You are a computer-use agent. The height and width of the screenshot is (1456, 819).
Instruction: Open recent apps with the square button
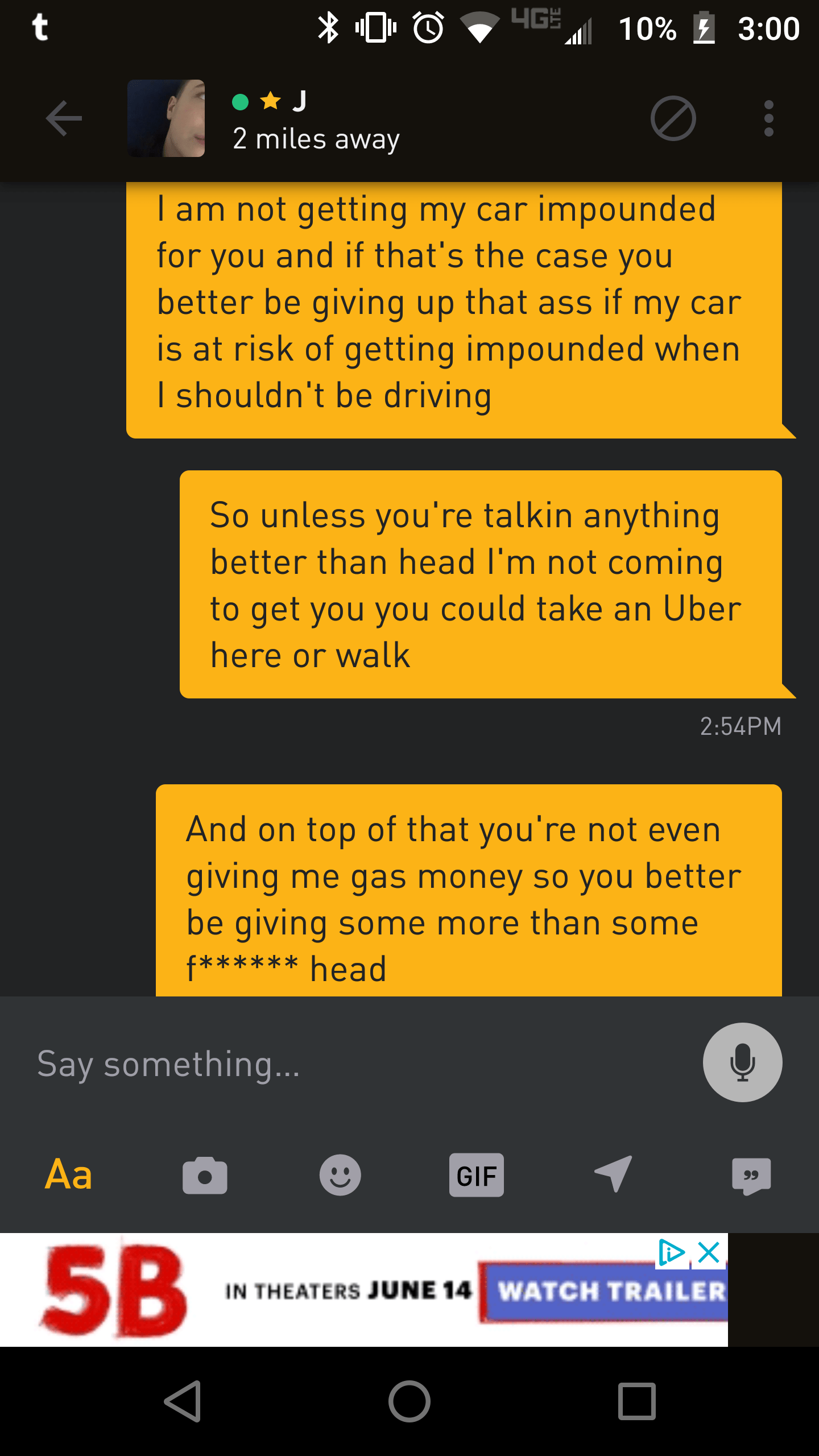[x=637, y=1401]
